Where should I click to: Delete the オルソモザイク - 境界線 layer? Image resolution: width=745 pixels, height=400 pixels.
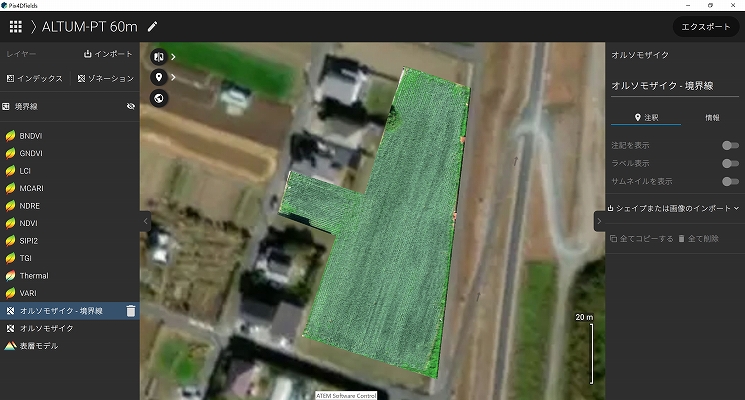[130, 311]
